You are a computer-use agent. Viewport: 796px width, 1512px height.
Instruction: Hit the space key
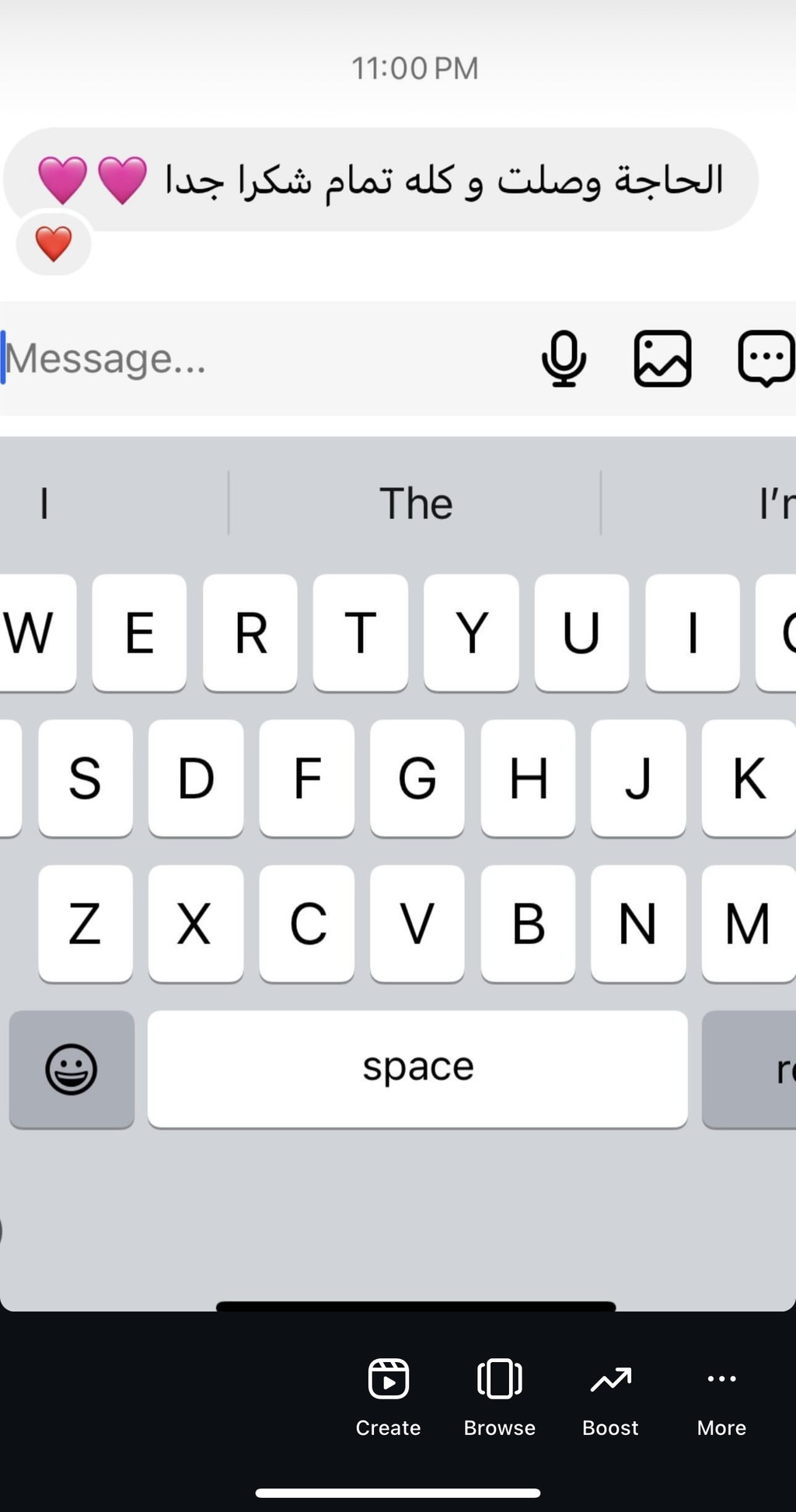417,1069
